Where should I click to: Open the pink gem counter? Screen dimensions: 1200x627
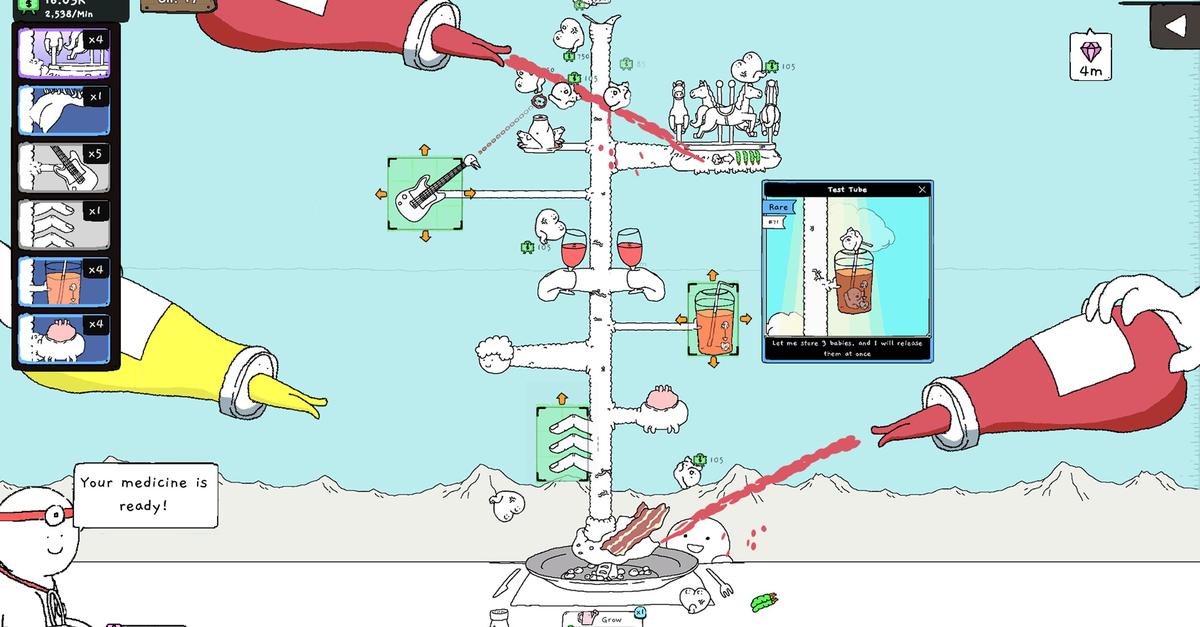pyautogui.click(x=1089, y=56)
